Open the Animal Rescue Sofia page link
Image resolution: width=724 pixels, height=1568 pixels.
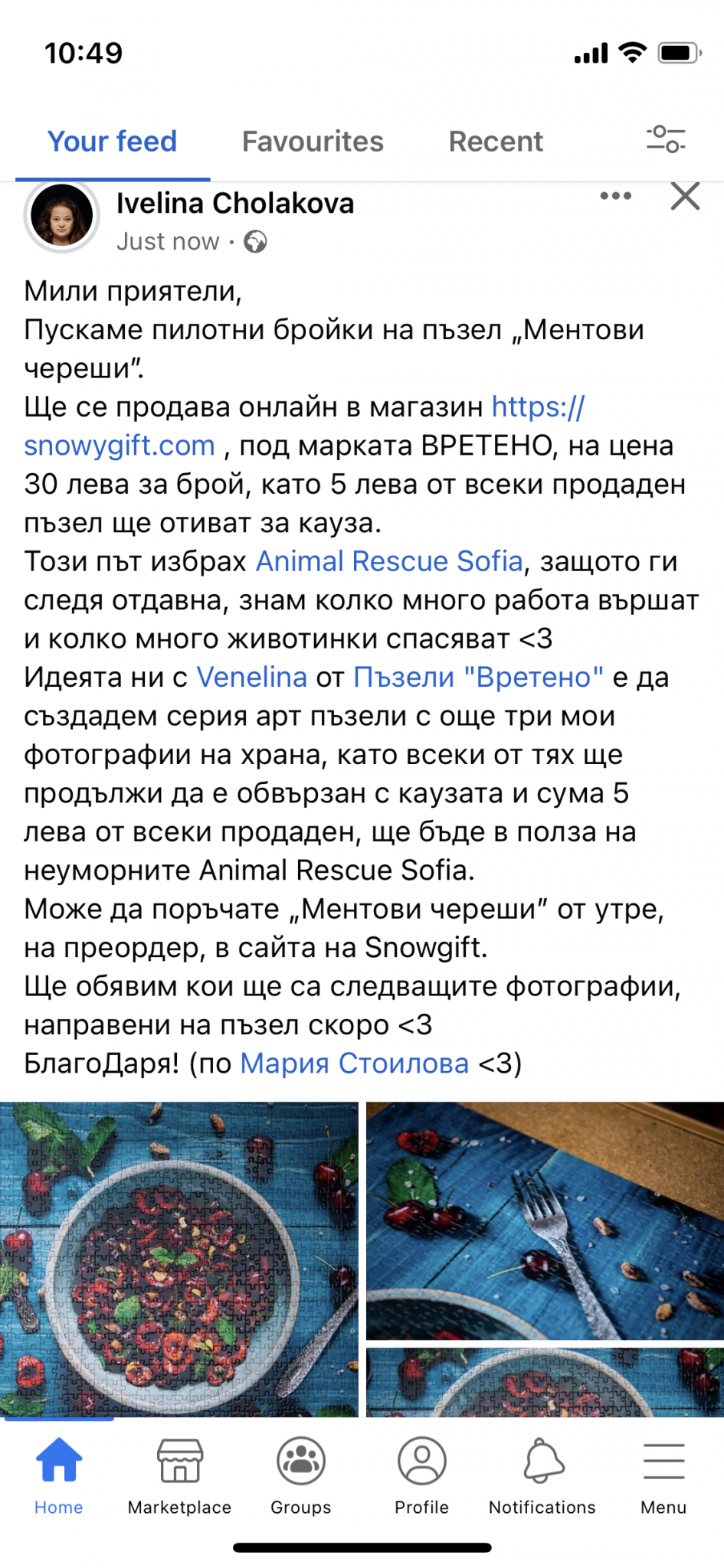coord(389,561)
